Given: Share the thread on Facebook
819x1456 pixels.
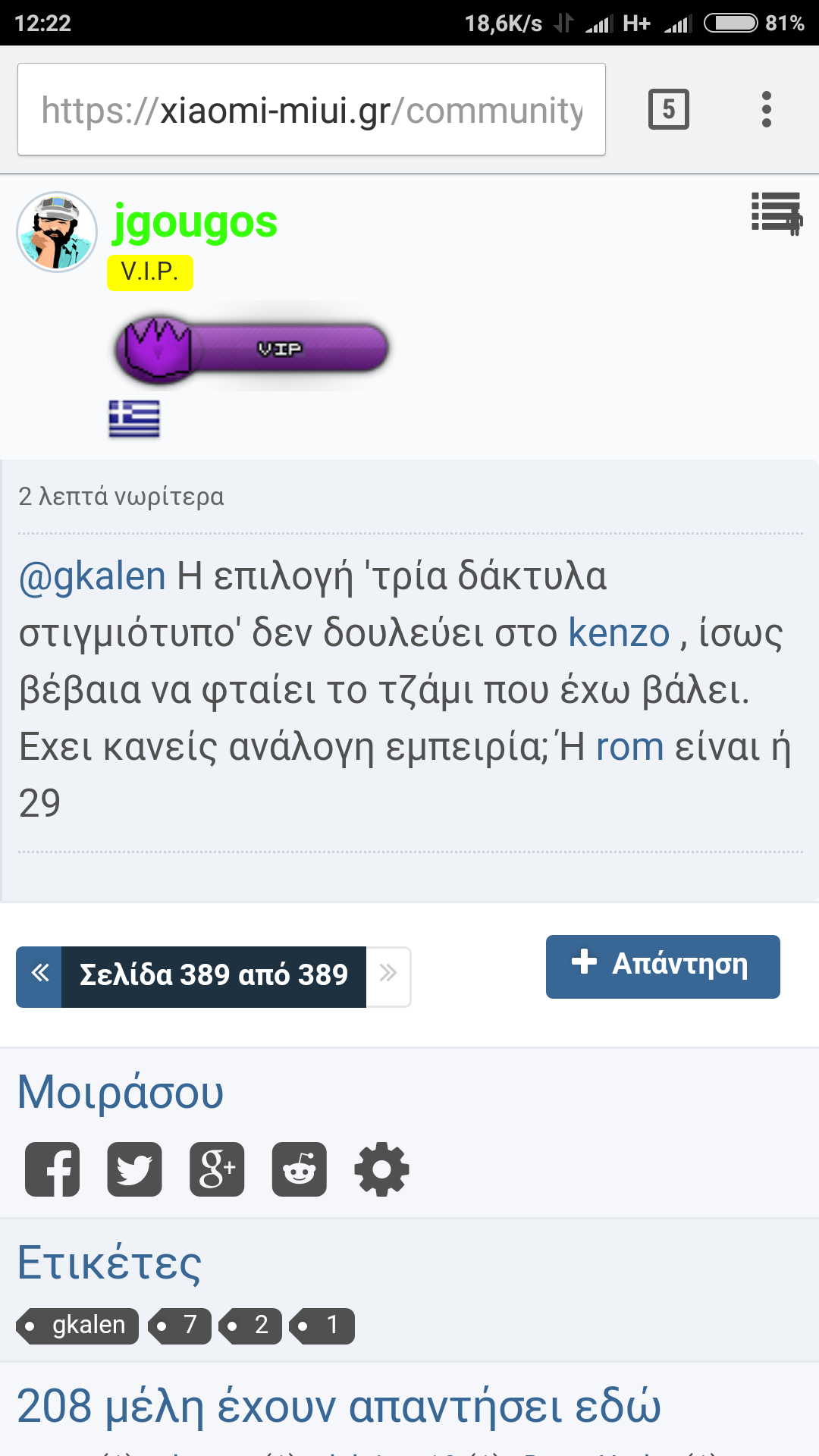Looking at the screenshot, I should tap(52, 1169).
